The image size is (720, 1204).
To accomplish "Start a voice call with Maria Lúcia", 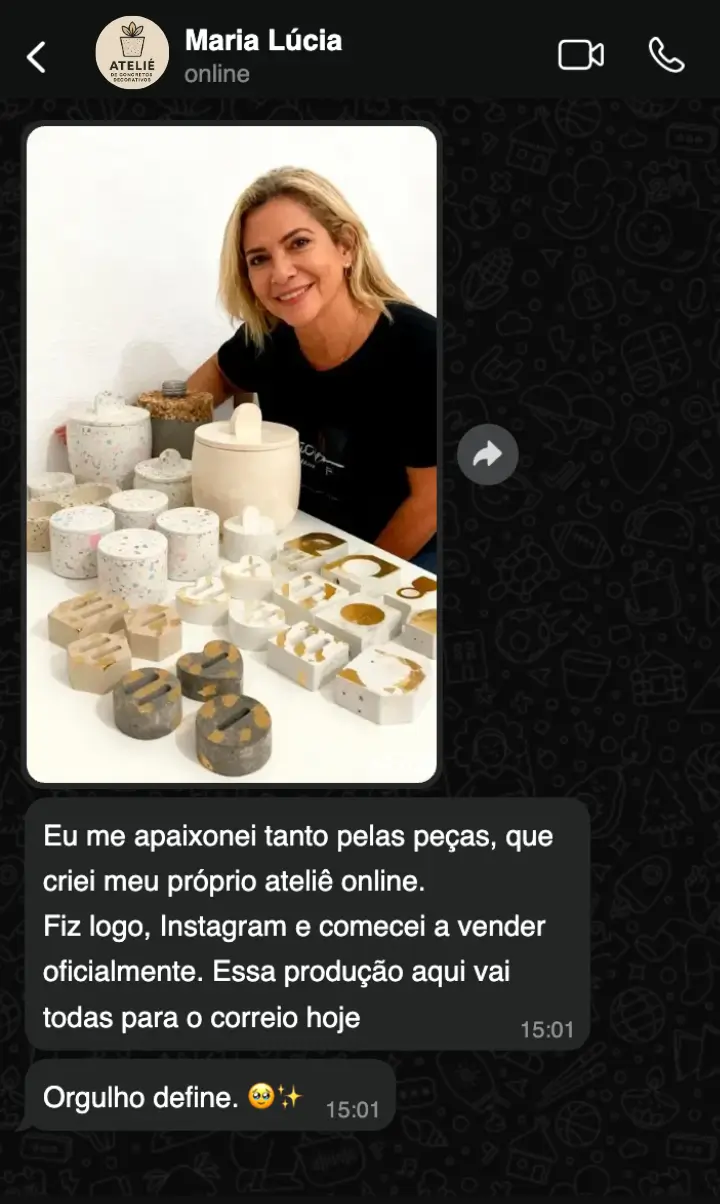I will point(666,55).
